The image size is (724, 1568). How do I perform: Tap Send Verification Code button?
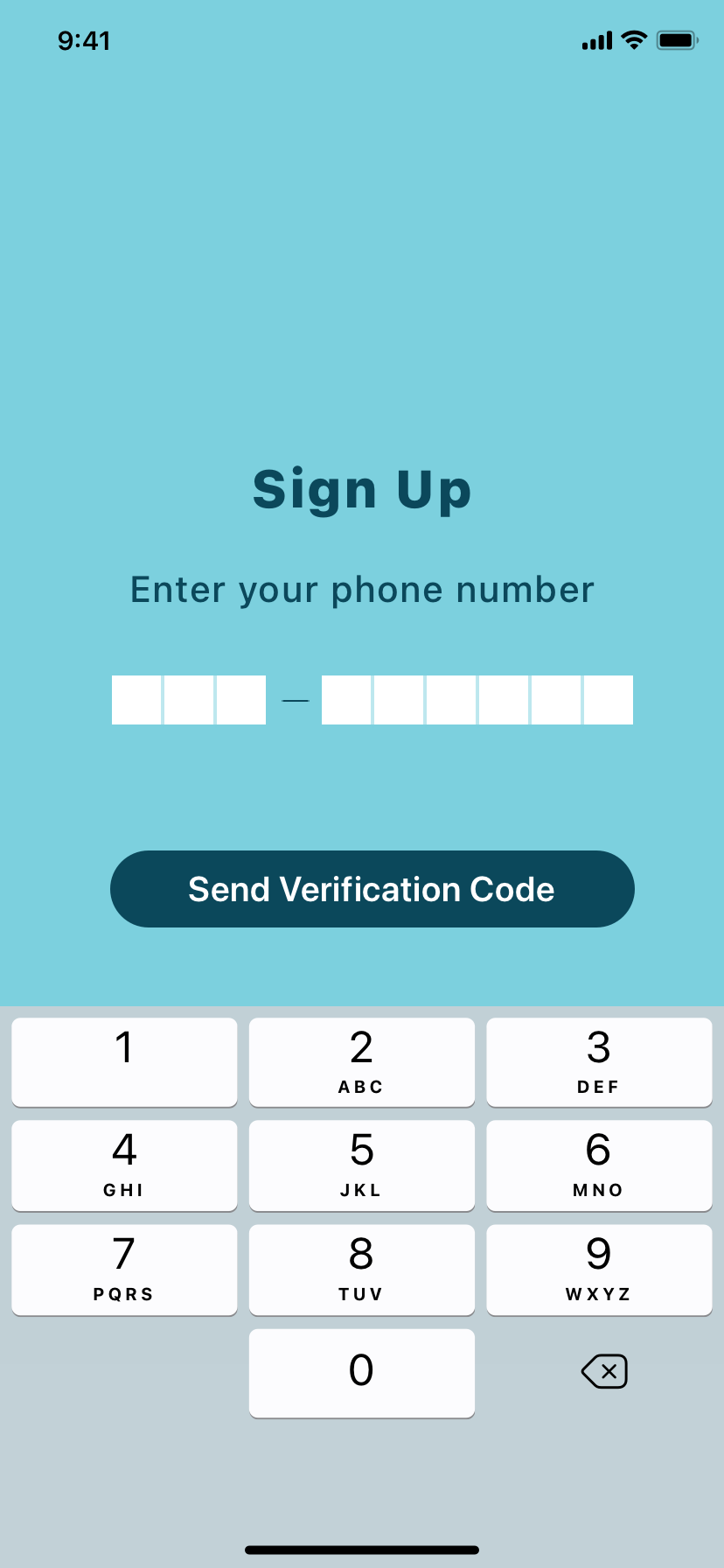[372, 889]
